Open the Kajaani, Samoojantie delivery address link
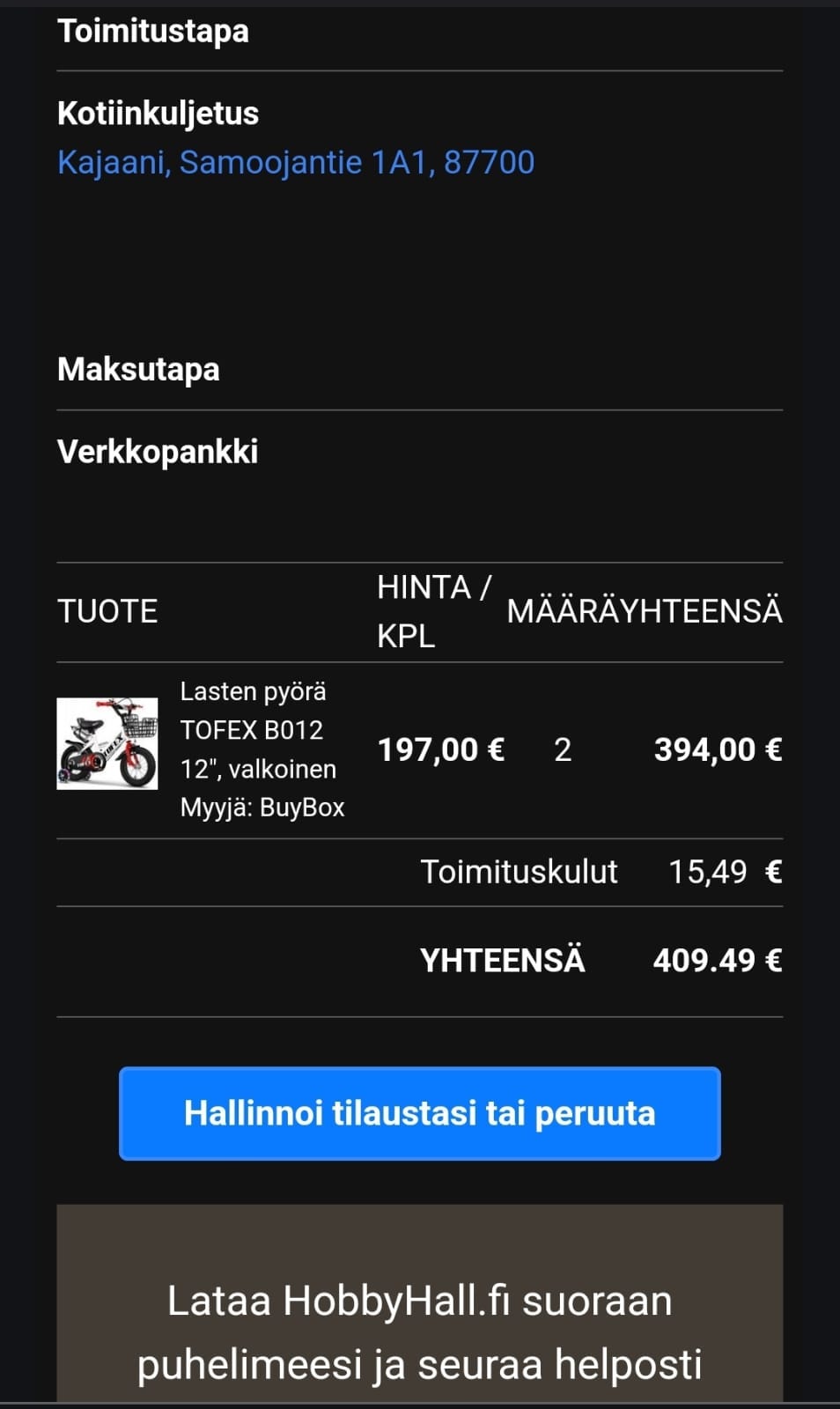 tap(296, 163)
